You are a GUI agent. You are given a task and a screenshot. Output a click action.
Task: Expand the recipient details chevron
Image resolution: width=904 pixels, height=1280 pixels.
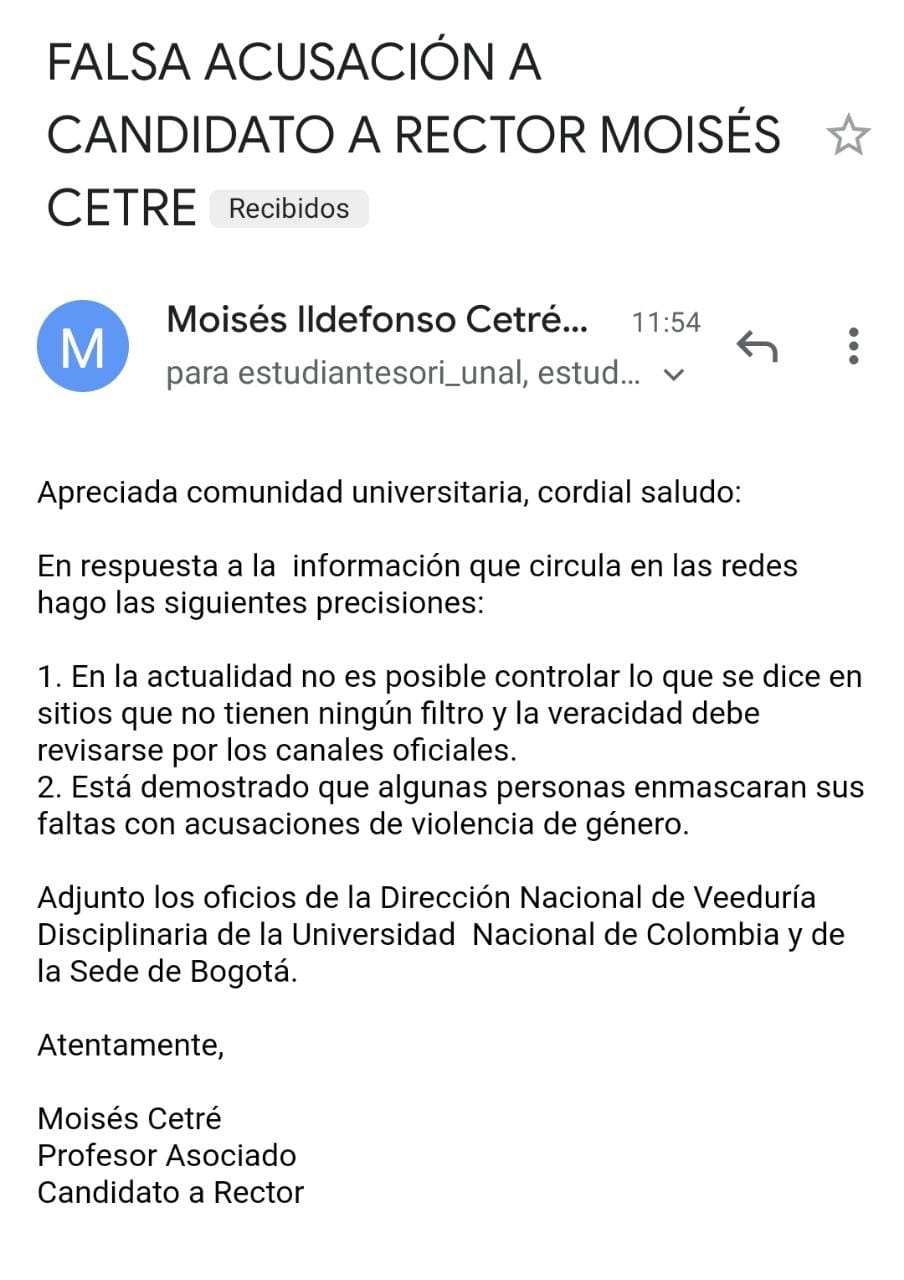pos(674,376)
